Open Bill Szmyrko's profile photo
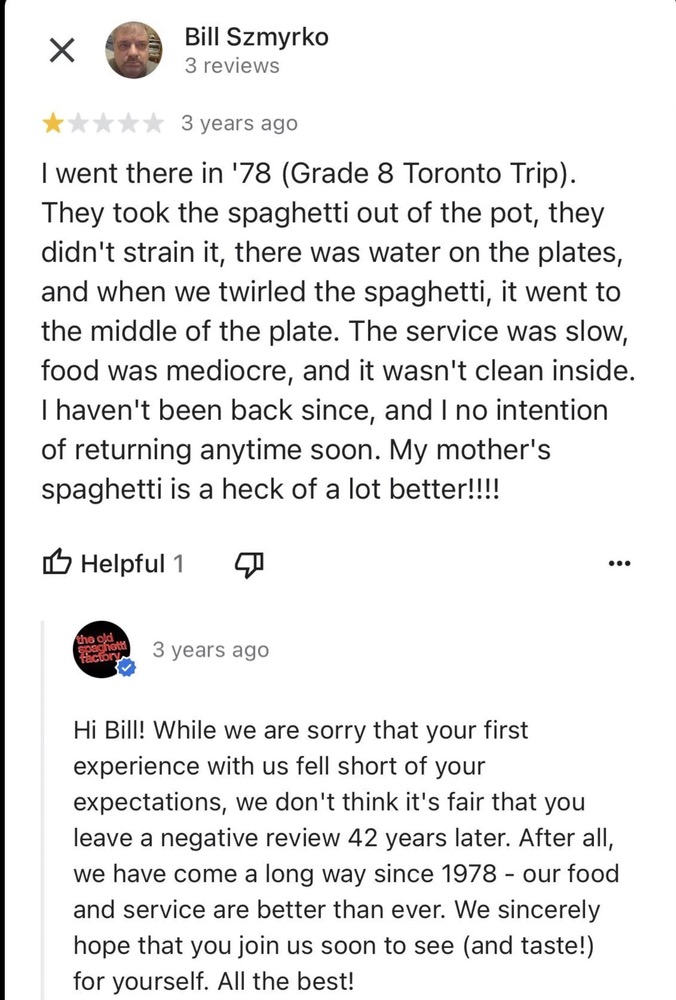The width and height of the screenshot is (676, 1000). [x=134, y=50]
